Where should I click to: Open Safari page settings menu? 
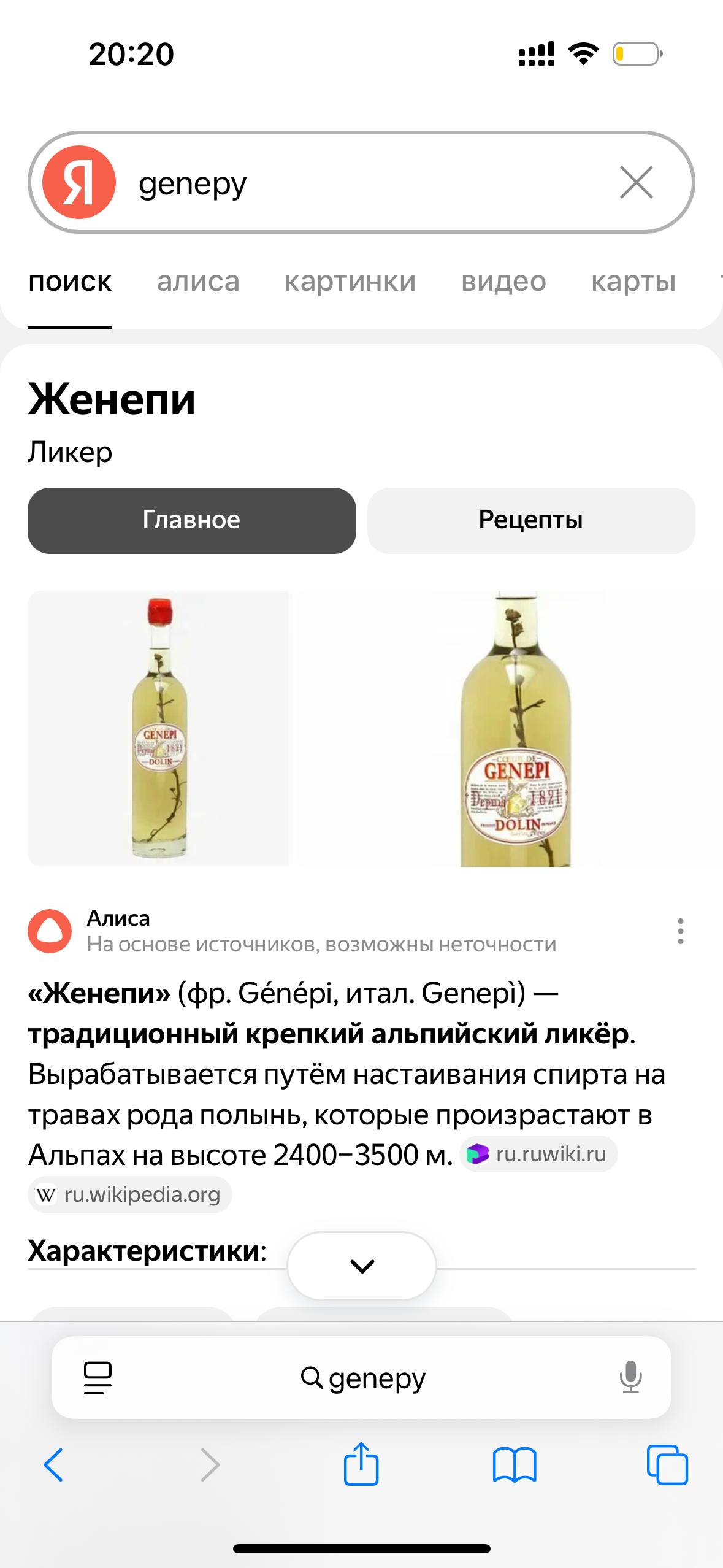(x=98, y=1378)
